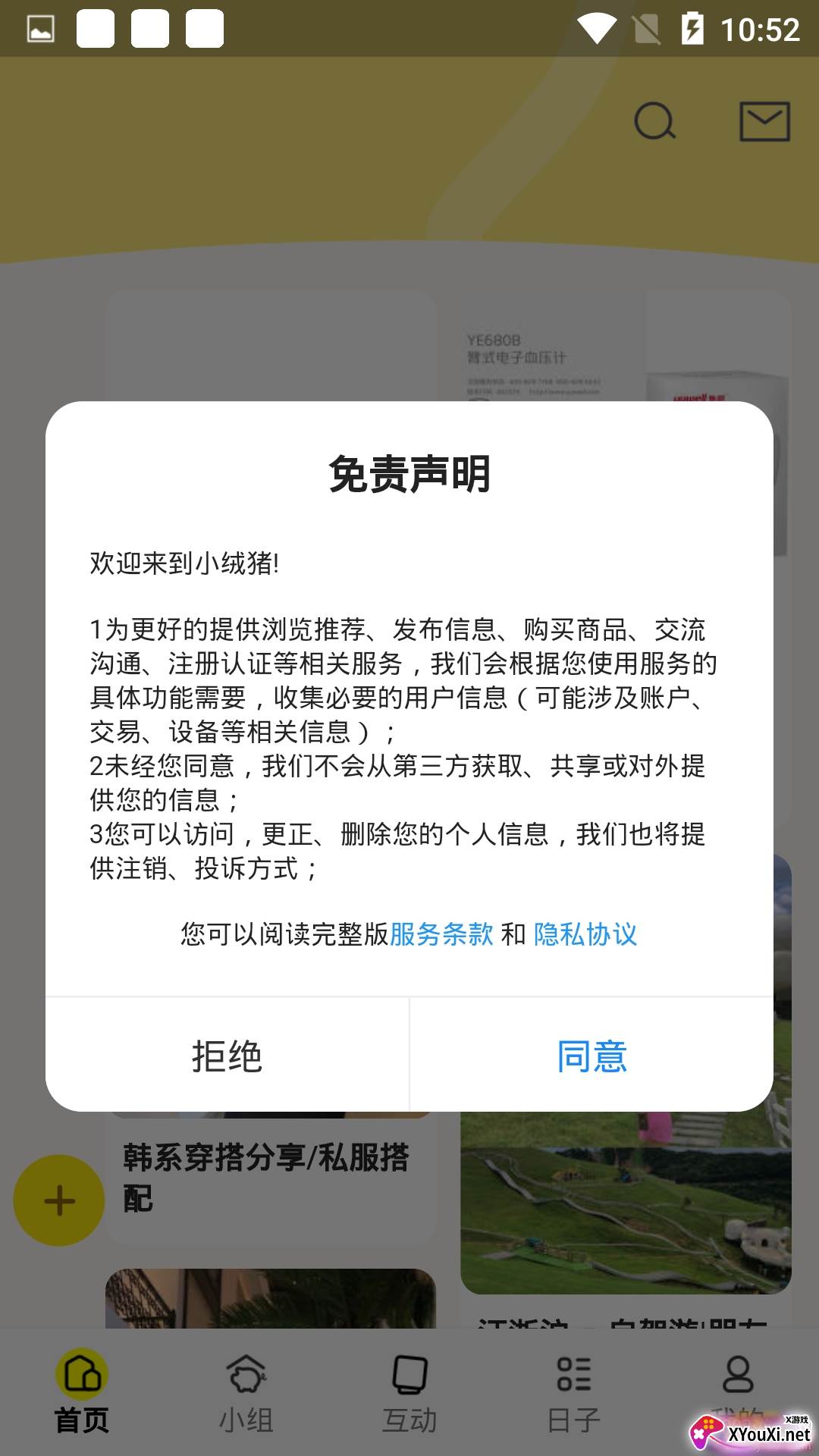Switch to the 日子 tab
The width and height of the screenshot is (819, 1456).
pyautogui.click(x=573, y=1392)
